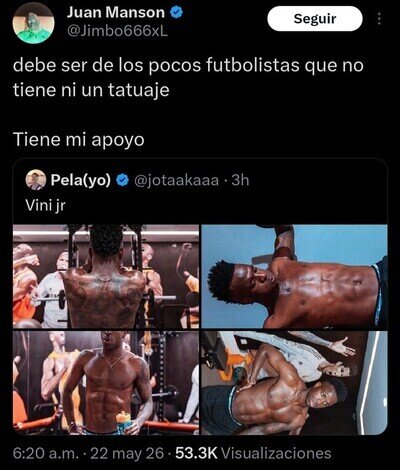Screen dimensions: 400x470
Task: Open the photo of shirtless man holding a bottle
Action: pos(106,383)
